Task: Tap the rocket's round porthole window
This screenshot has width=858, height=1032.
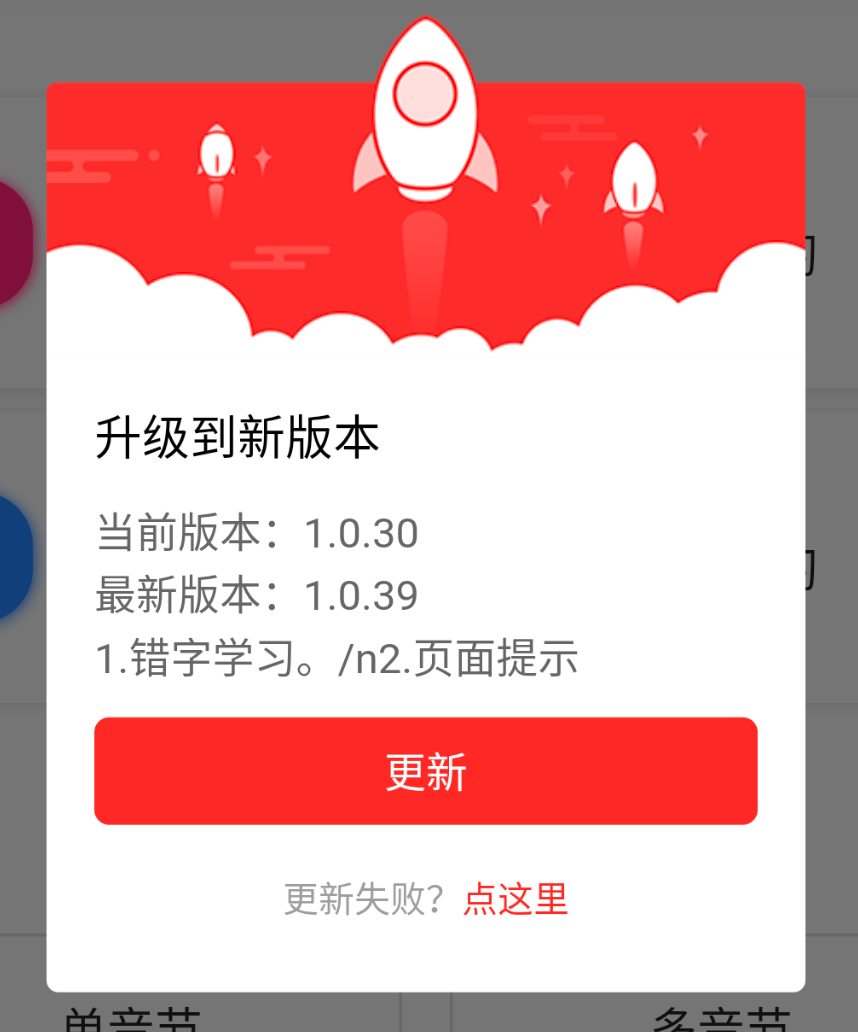Action: 425,95
